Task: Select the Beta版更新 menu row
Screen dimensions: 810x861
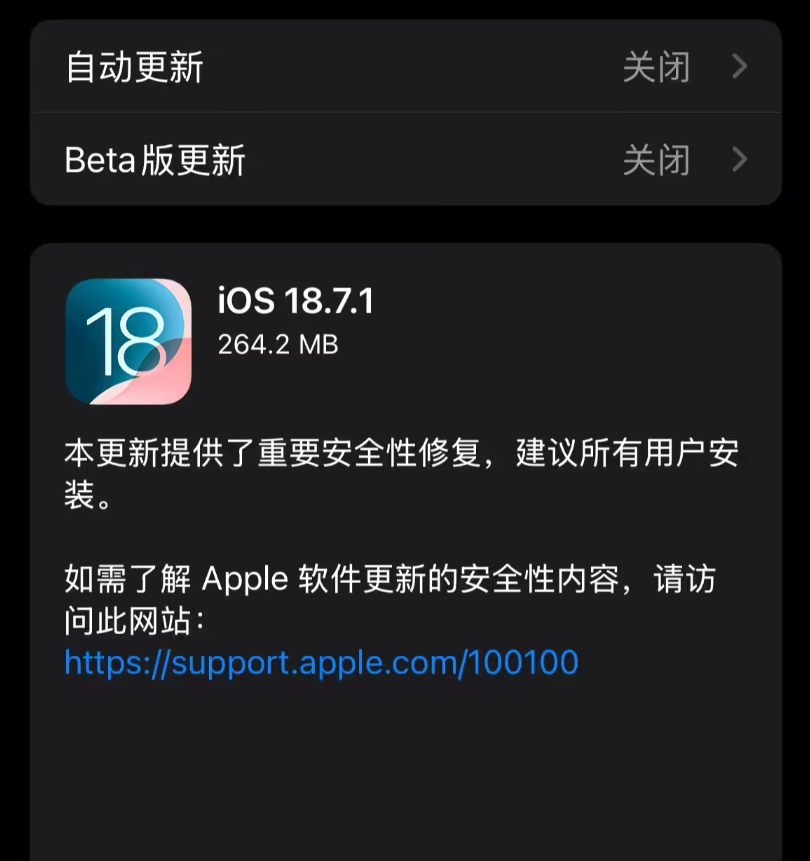Action: coord(300,160)
